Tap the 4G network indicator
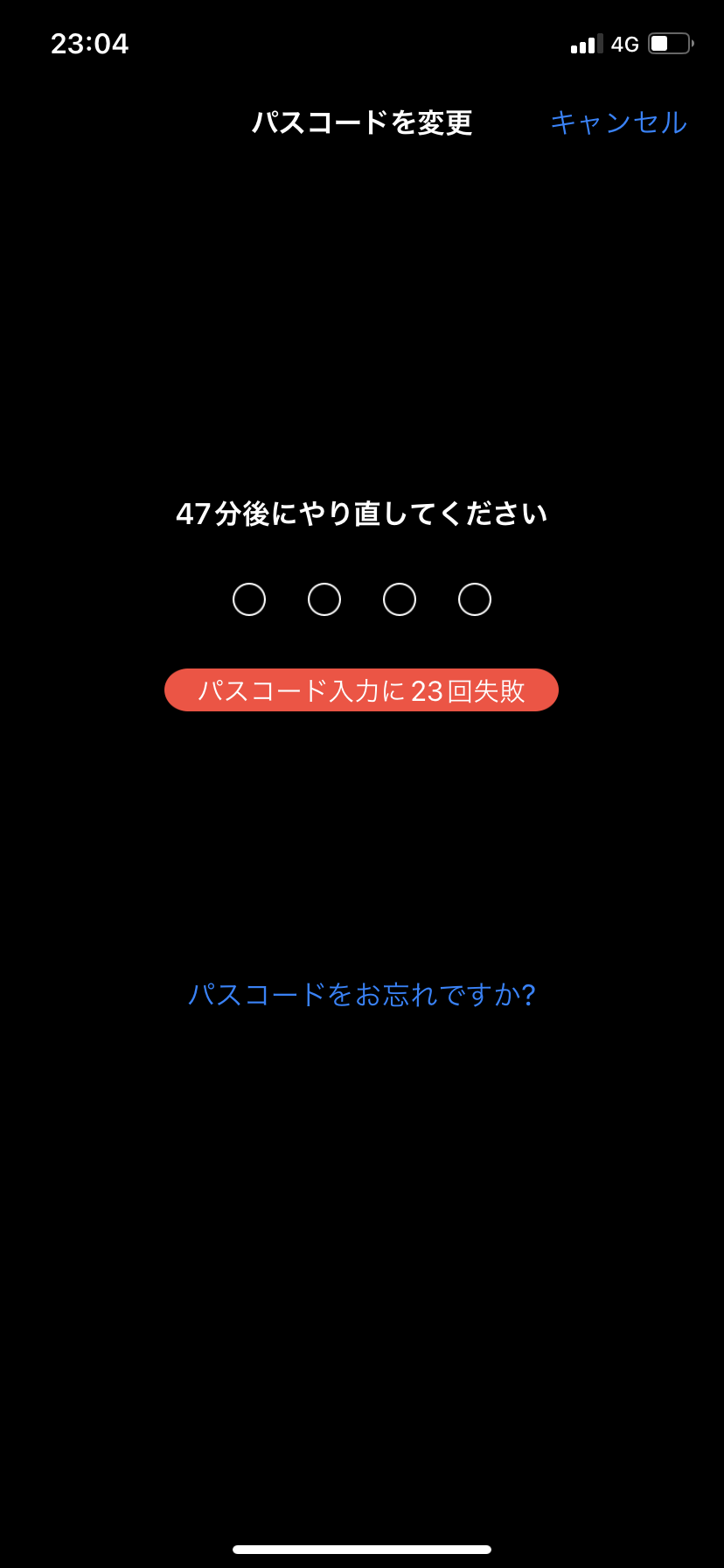724x1568 pixels. (x=624, y=44)
